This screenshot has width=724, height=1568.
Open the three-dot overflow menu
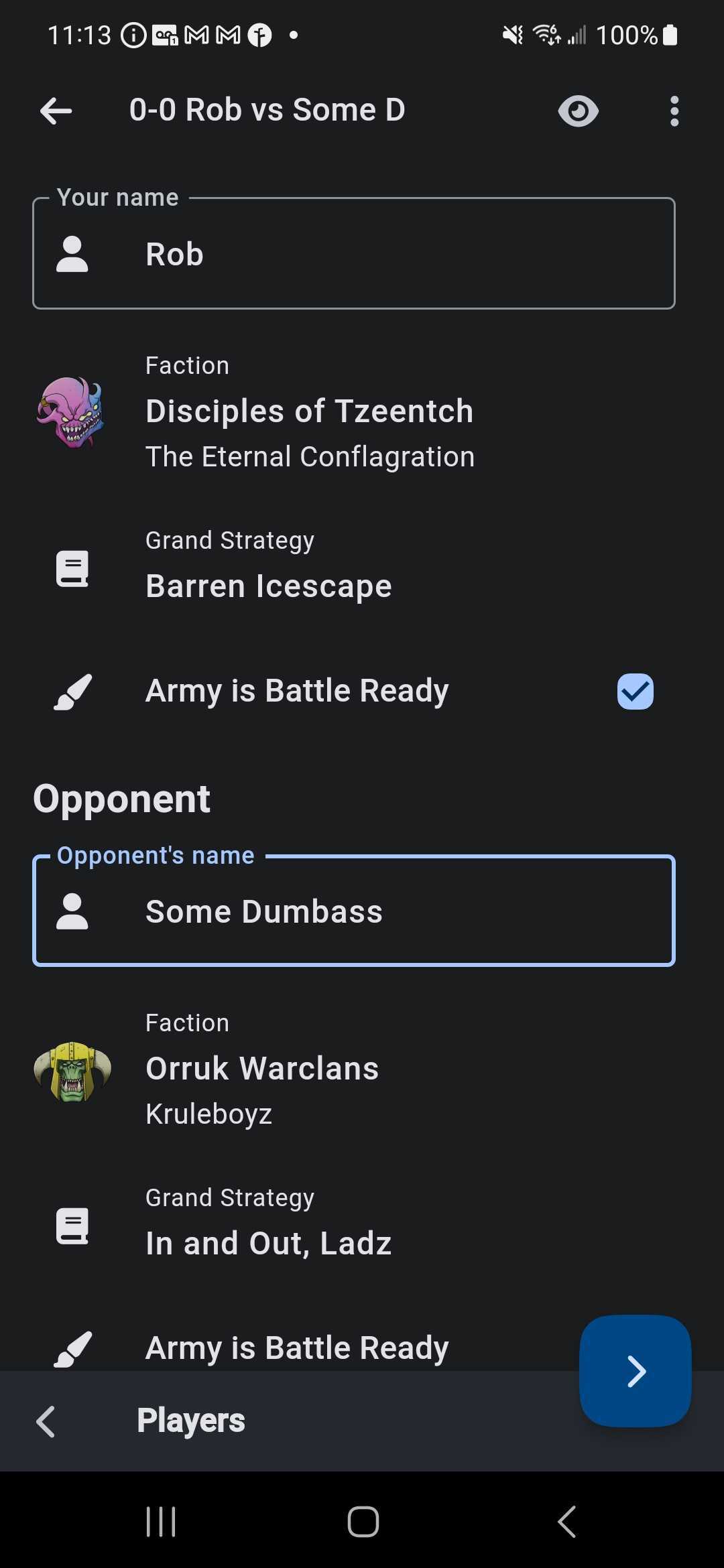click(x=674, y=111)
